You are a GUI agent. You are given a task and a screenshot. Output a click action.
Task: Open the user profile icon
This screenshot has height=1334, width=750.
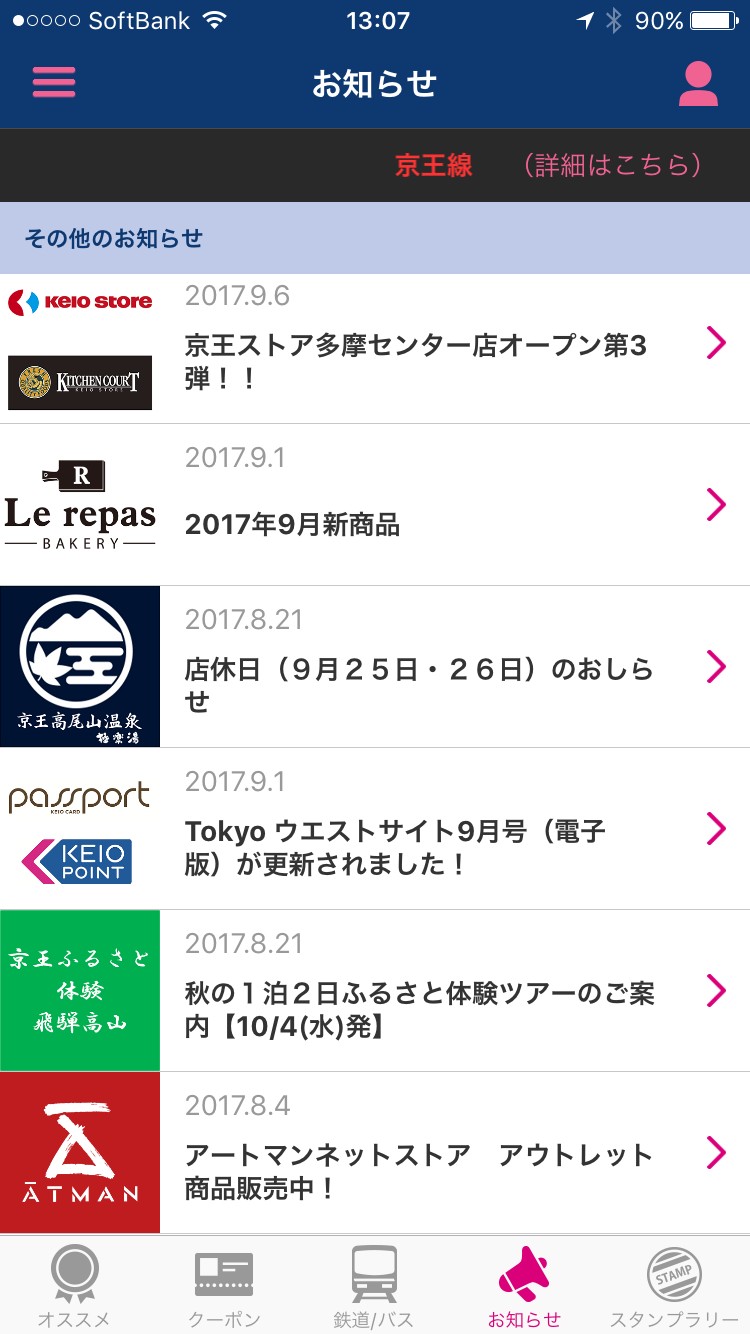(697, 84)
